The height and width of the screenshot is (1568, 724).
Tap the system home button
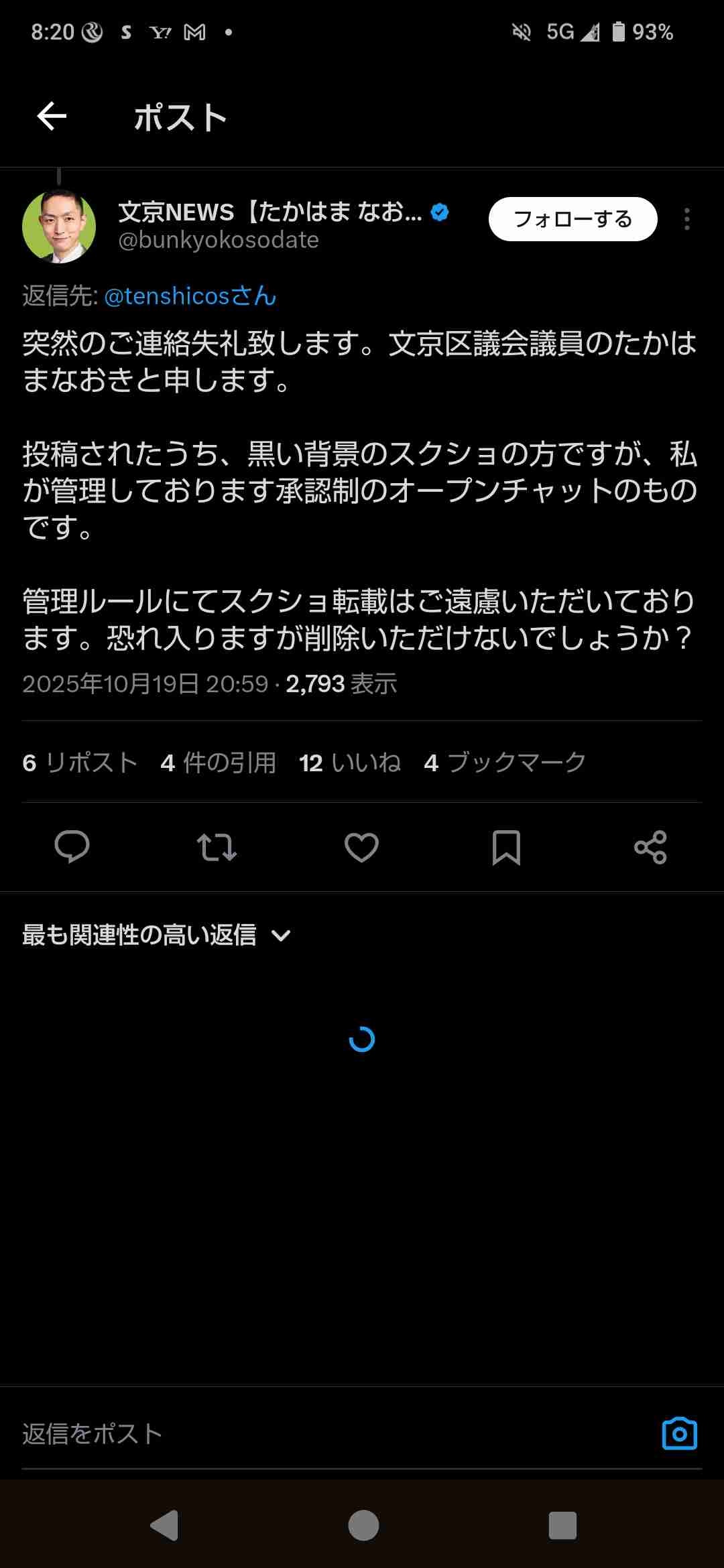point(363,1526)
